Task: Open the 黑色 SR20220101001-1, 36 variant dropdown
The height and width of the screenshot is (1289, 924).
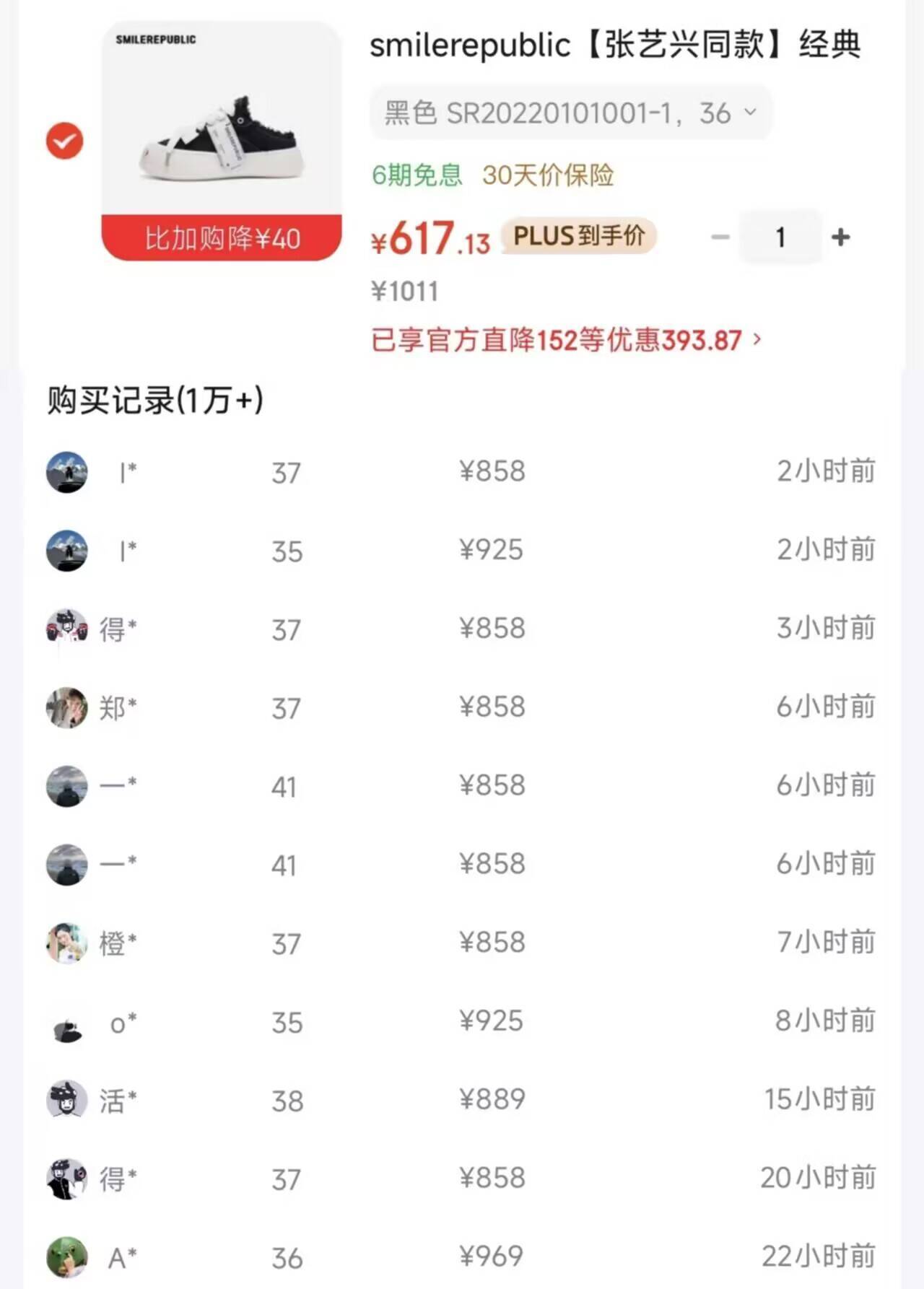Action: 570,113
